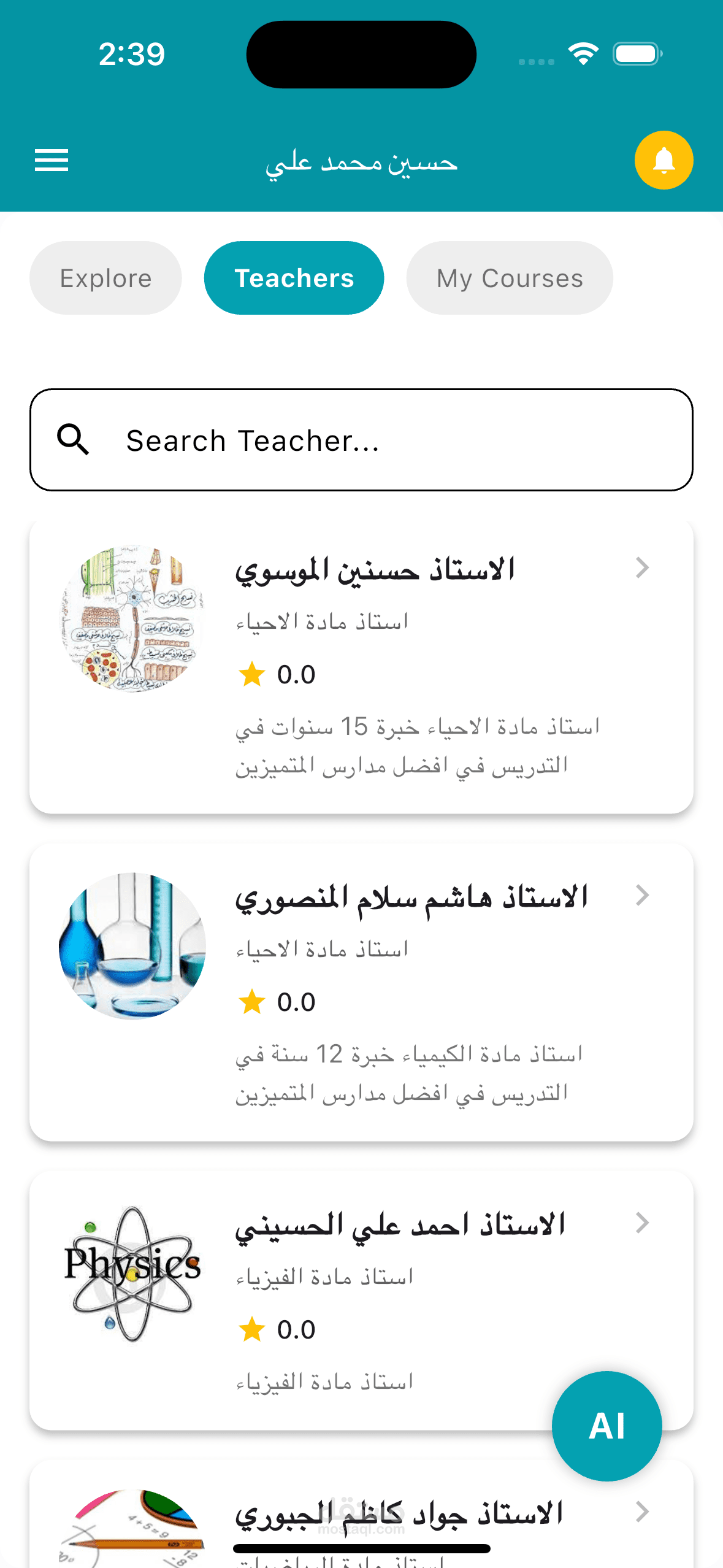Open teacher card الاستاذ جواد كاظم الجبوري
Image resolution: width=723 pixels, height=1568 pixels.
point(361,1514)
